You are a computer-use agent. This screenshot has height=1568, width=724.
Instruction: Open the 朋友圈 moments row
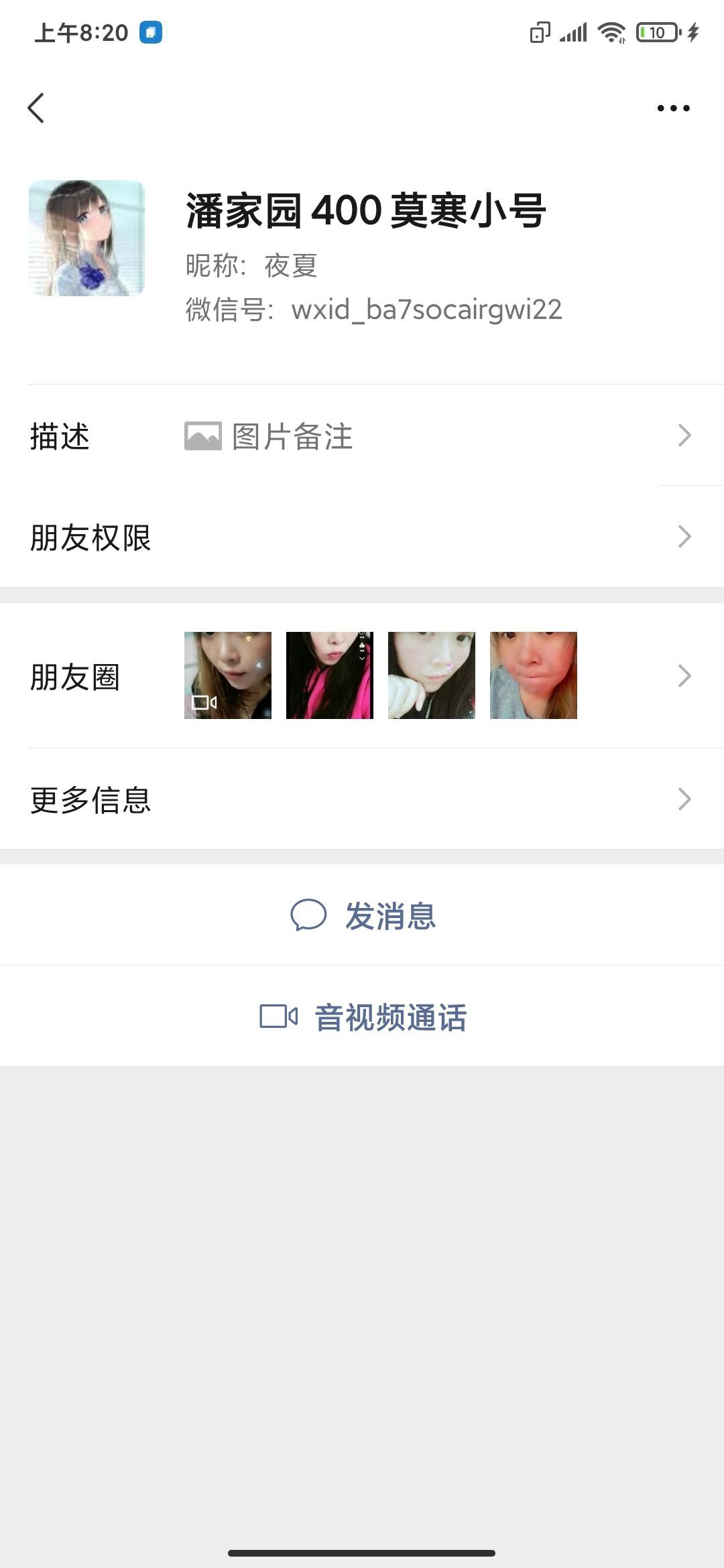[362, 676]
